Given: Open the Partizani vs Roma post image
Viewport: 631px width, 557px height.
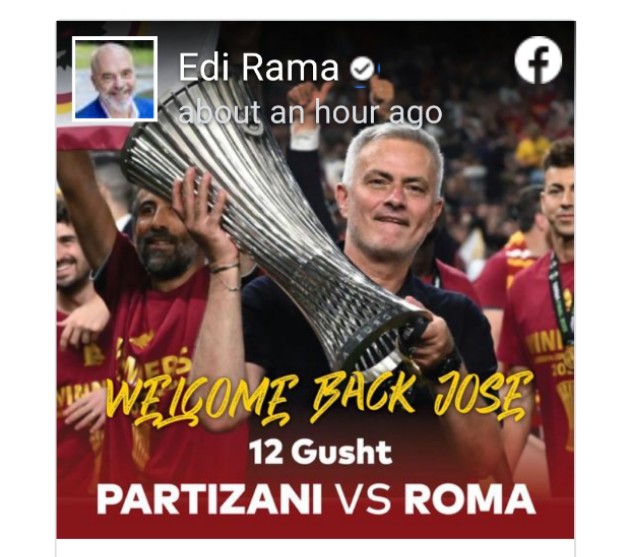Looking at the screenshot, I should [x=315, y=330].
